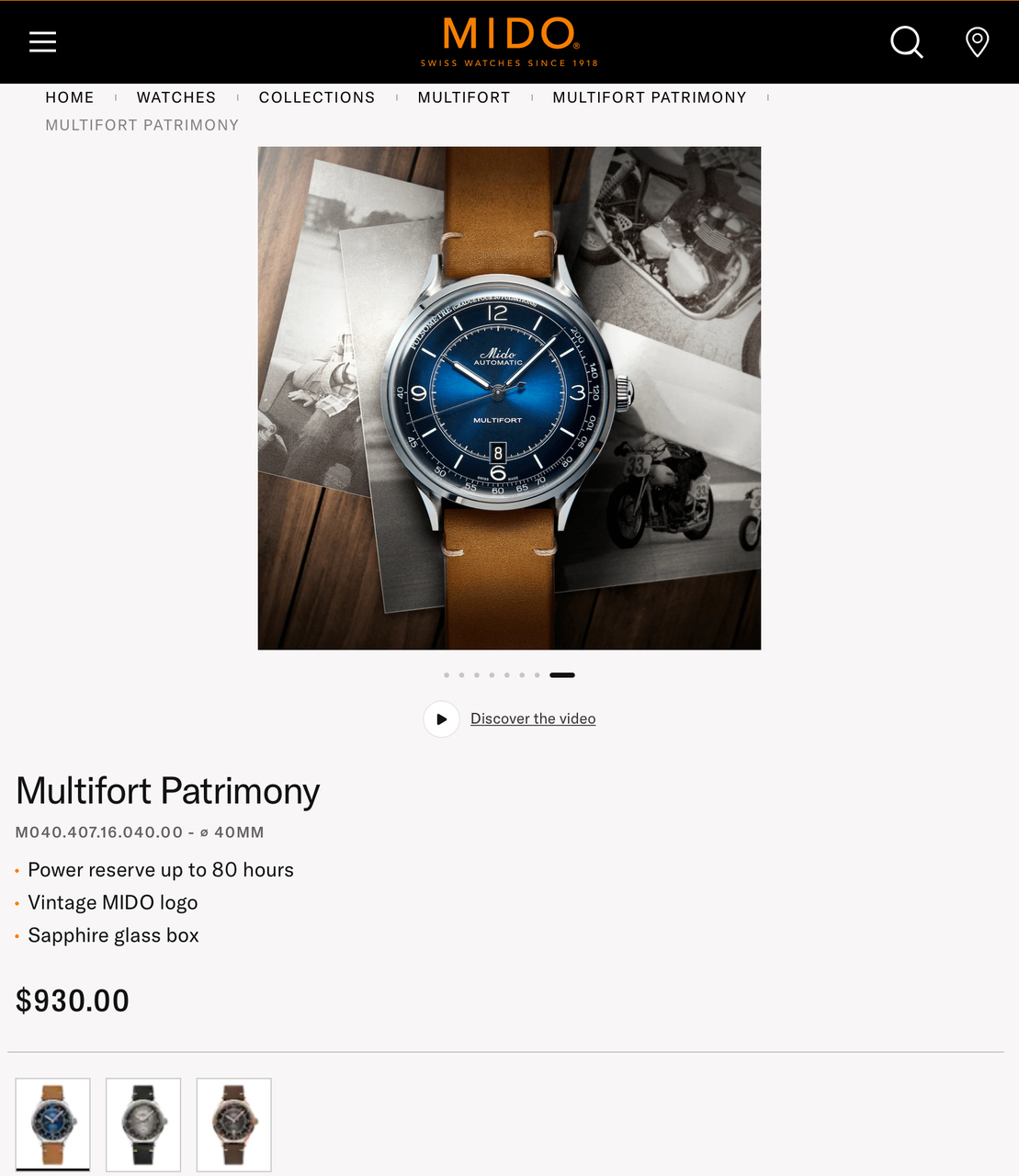Open the main watch product image
The image size is (1019, 1176).
(509, 398)
